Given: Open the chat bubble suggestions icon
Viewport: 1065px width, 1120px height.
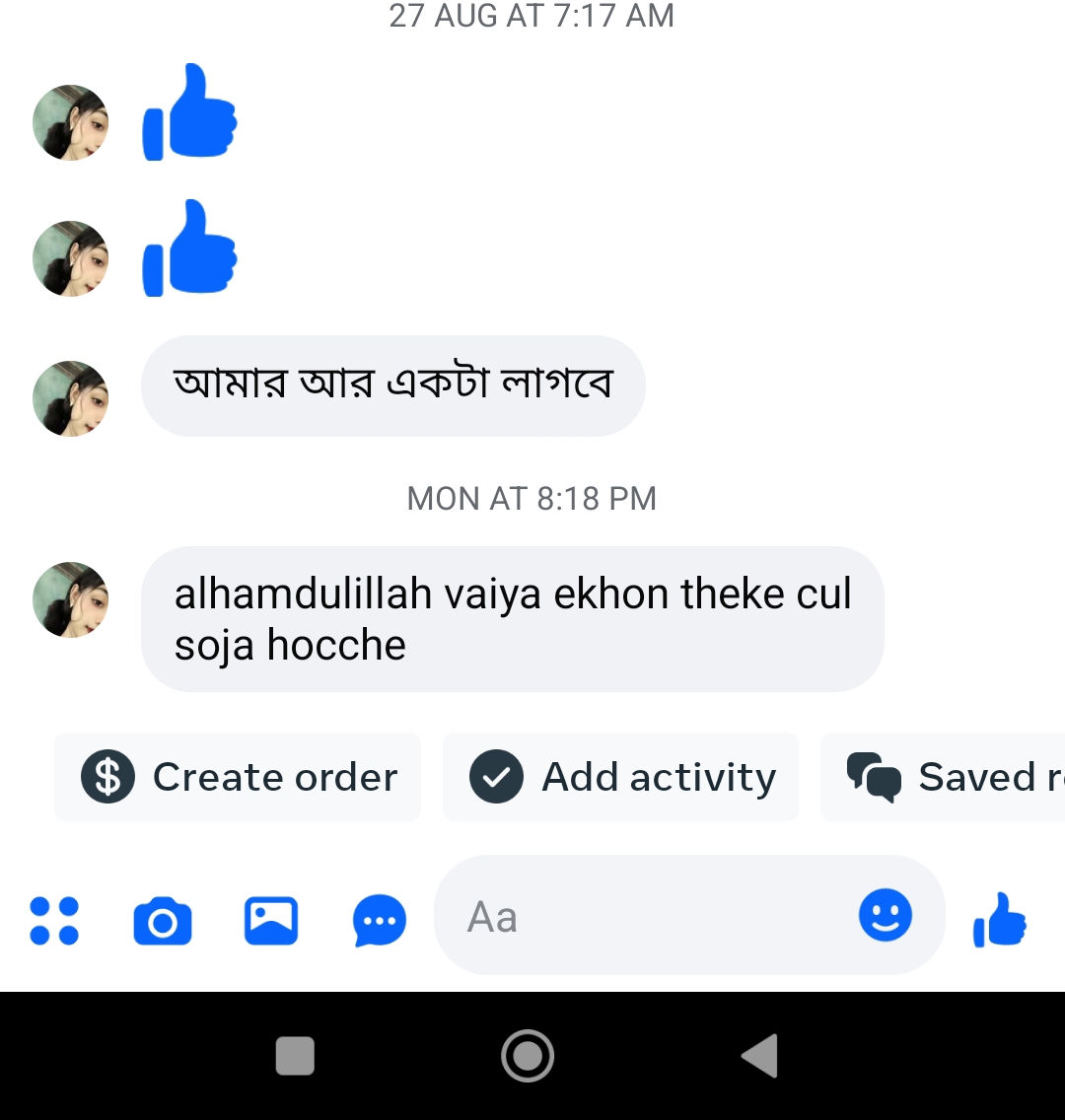Looking at the screenshot, I should click(x=379, y=922).
